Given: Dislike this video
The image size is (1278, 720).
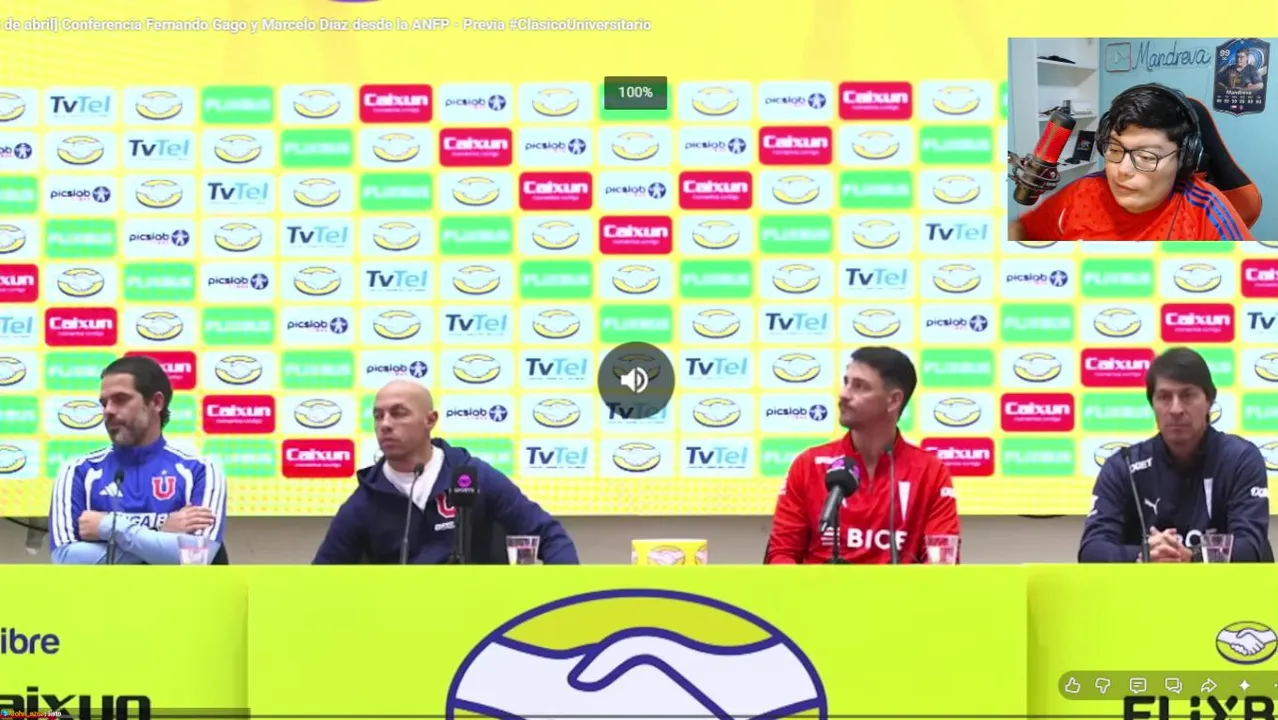Looking at the screenshot, I should tap(1103, 686).
